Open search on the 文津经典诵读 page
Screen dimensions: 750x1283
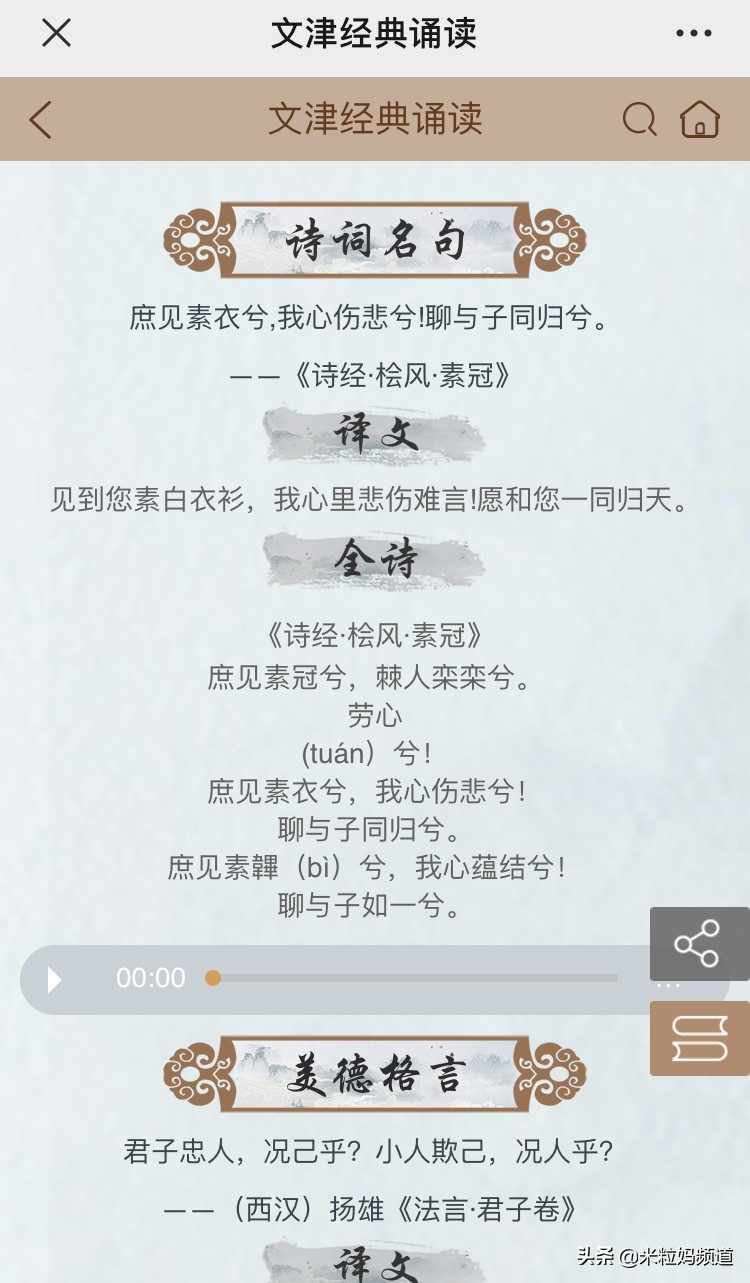coord(640,118)
